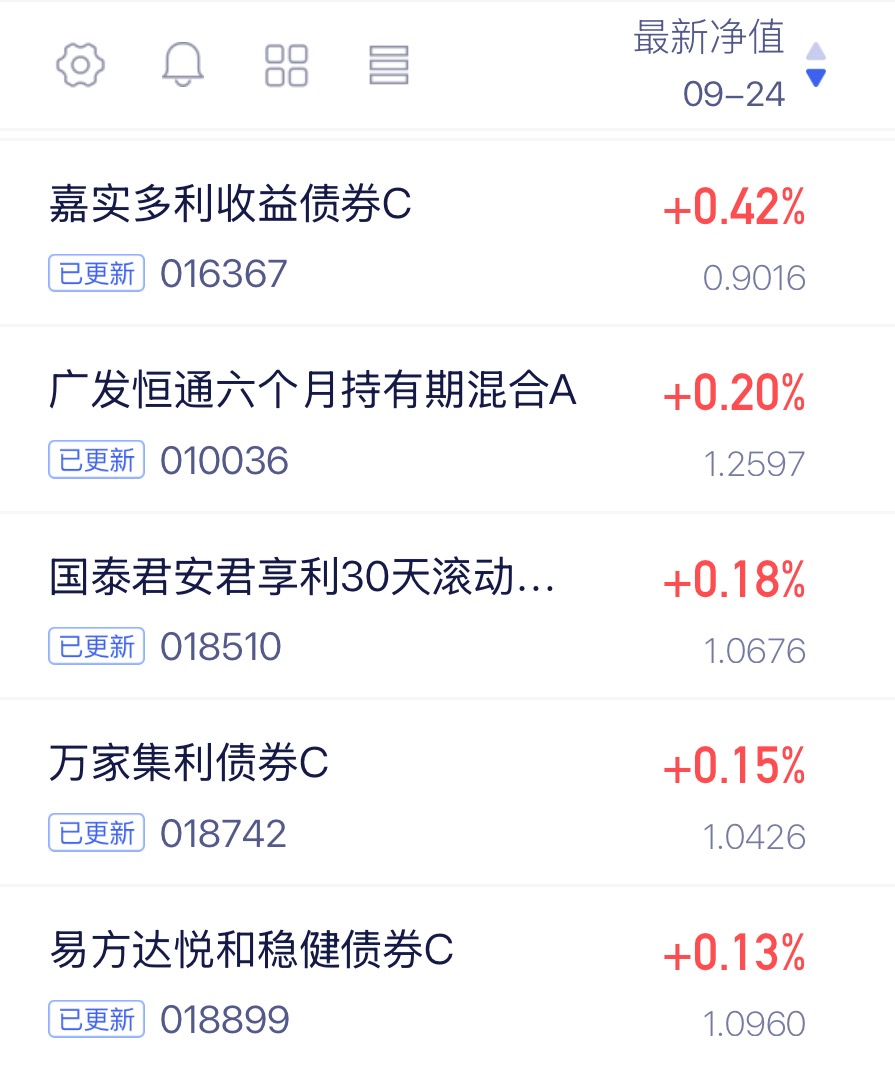Image resolution: width=895 pixels, height=1065 pixels.
Task: Switch to grid view layout
Action: (x=286, y=66)
